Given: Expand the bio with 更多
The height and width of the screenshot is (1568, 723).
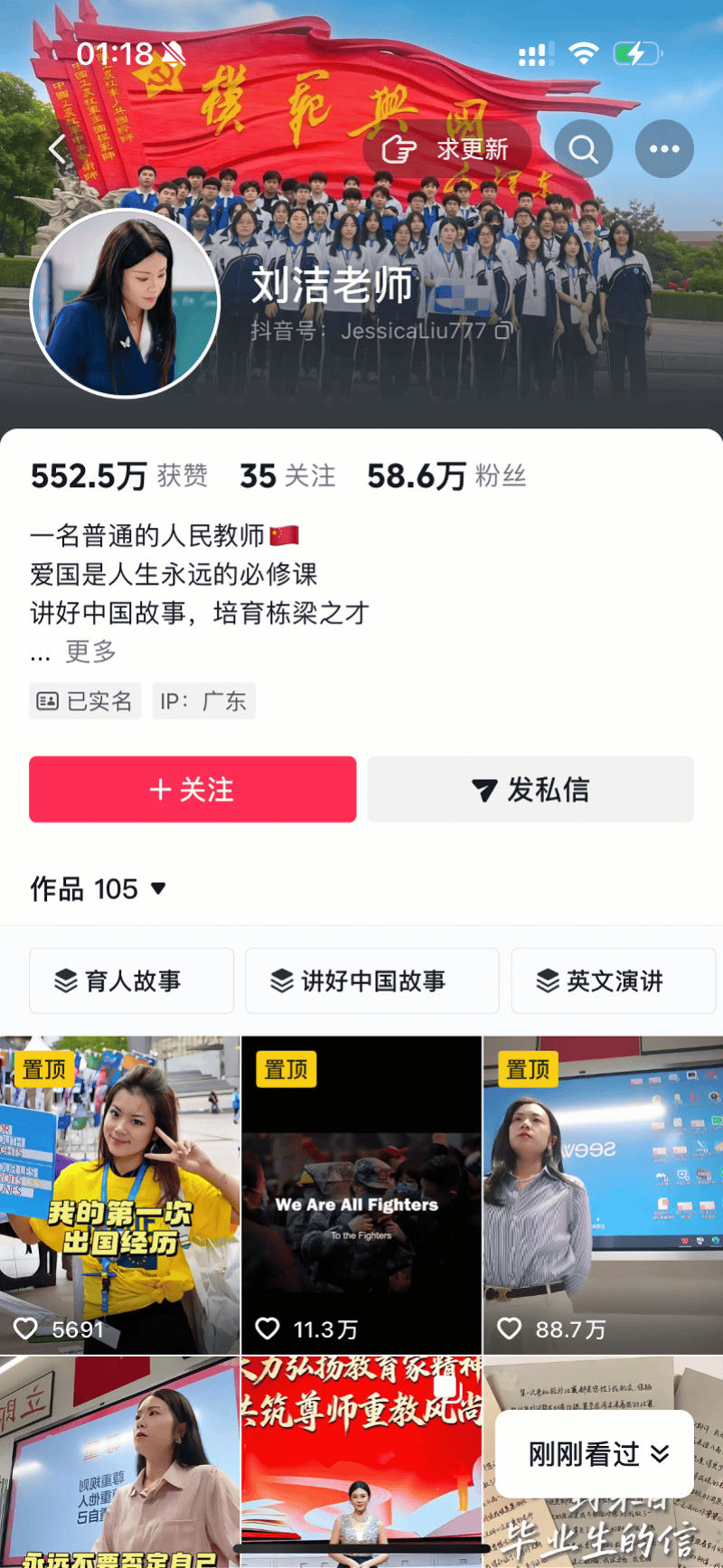Looking at the screenshot, I should click(90, 651).
